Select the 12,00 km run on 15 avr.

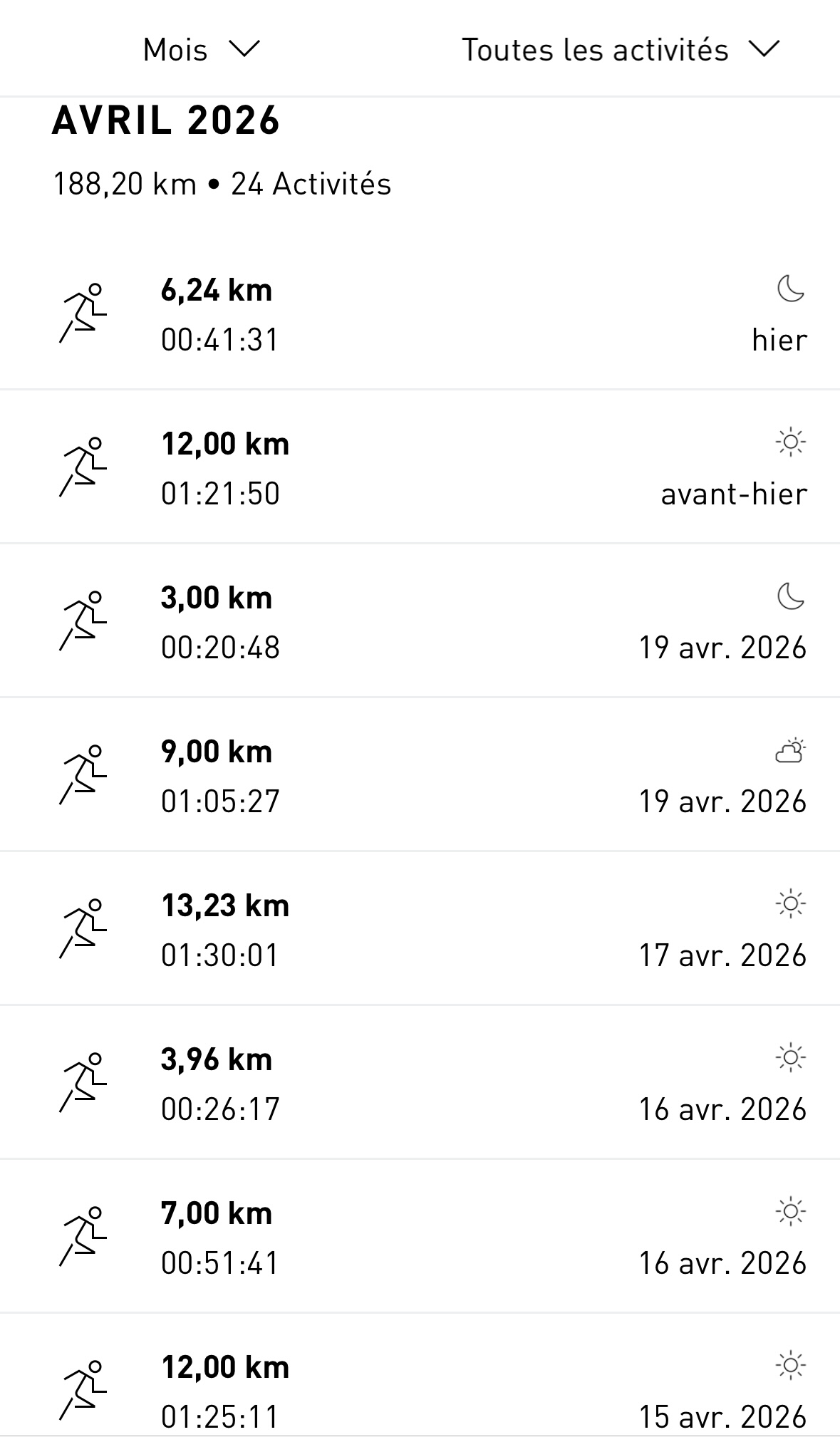[420, 1389]
